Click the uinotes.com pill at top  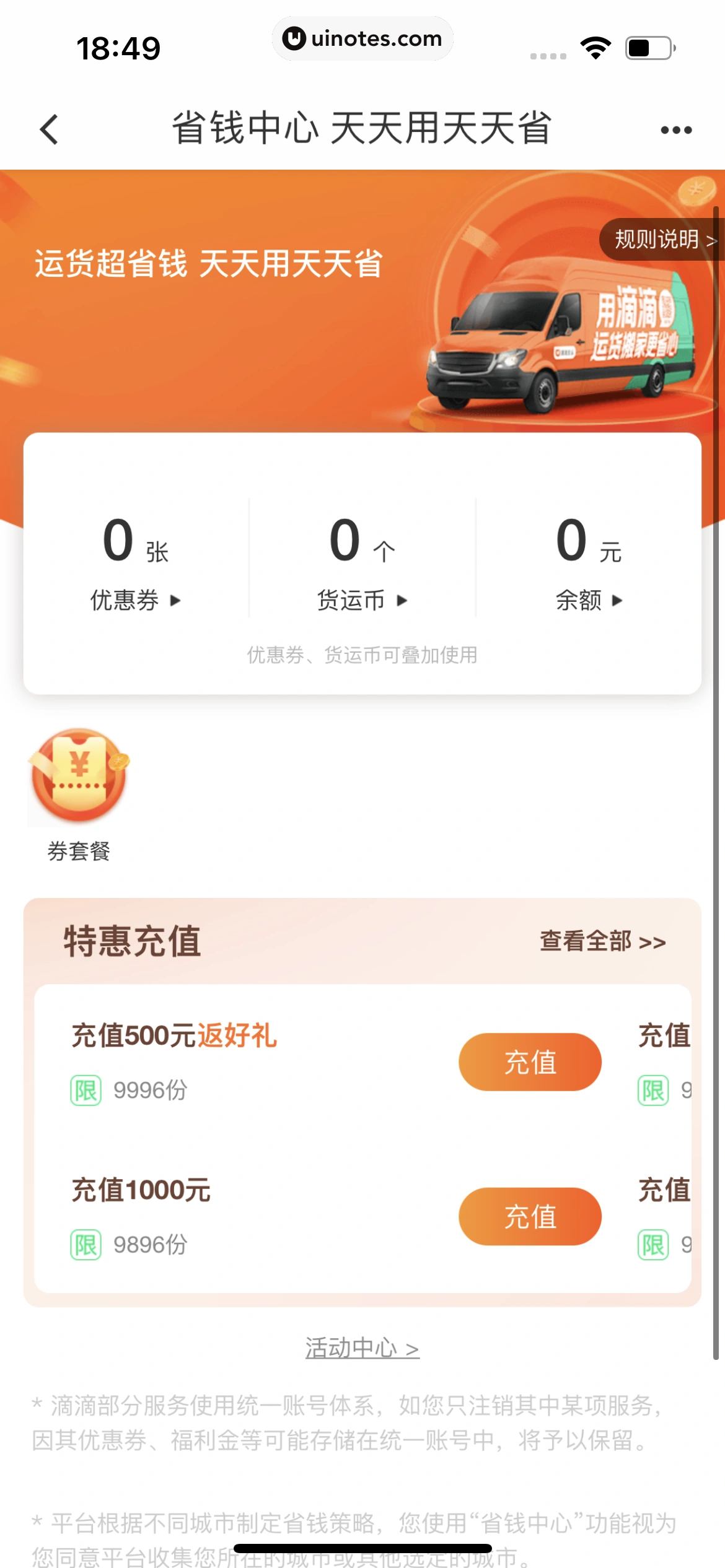362,38
